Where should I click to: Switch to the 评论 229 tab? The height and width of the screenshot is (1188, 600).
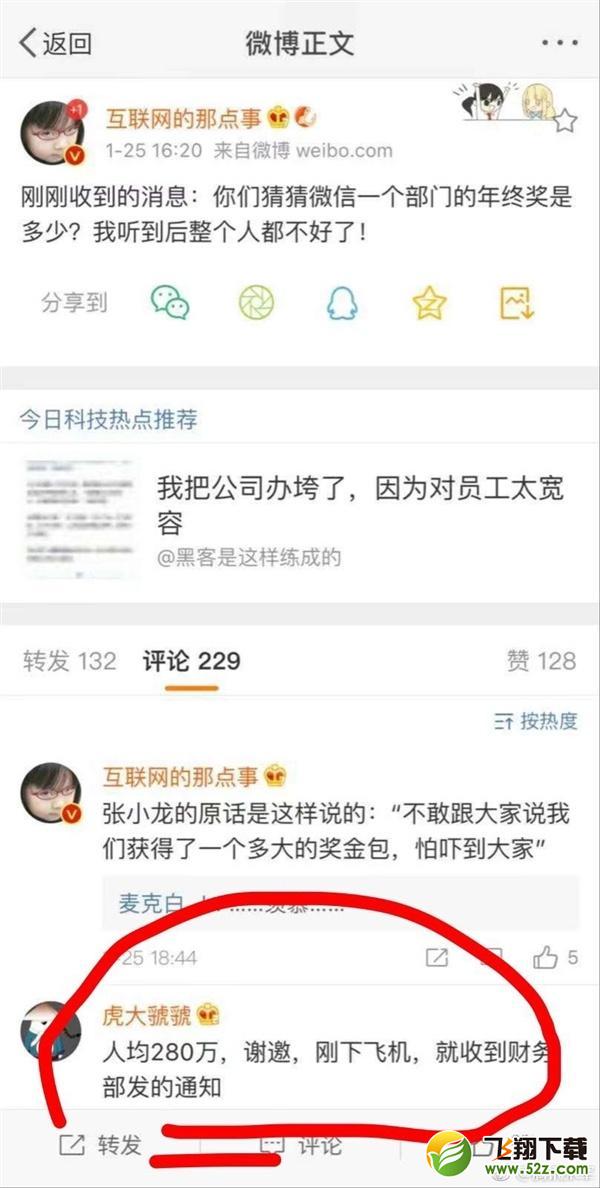pos(191,661)
